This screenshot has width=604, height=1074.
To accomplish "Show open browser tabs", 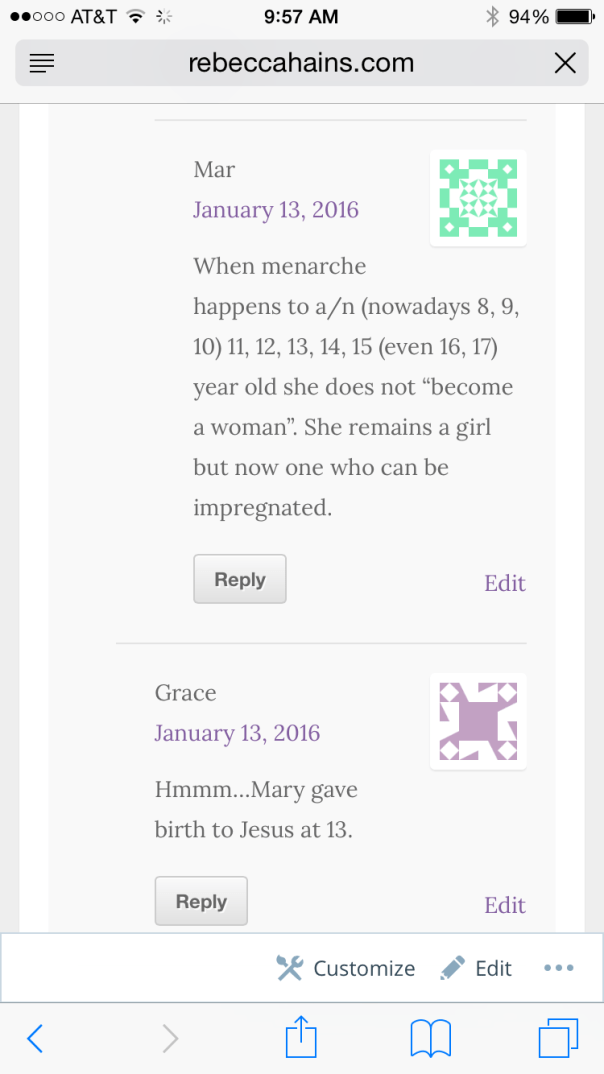I will (558, 1039).
